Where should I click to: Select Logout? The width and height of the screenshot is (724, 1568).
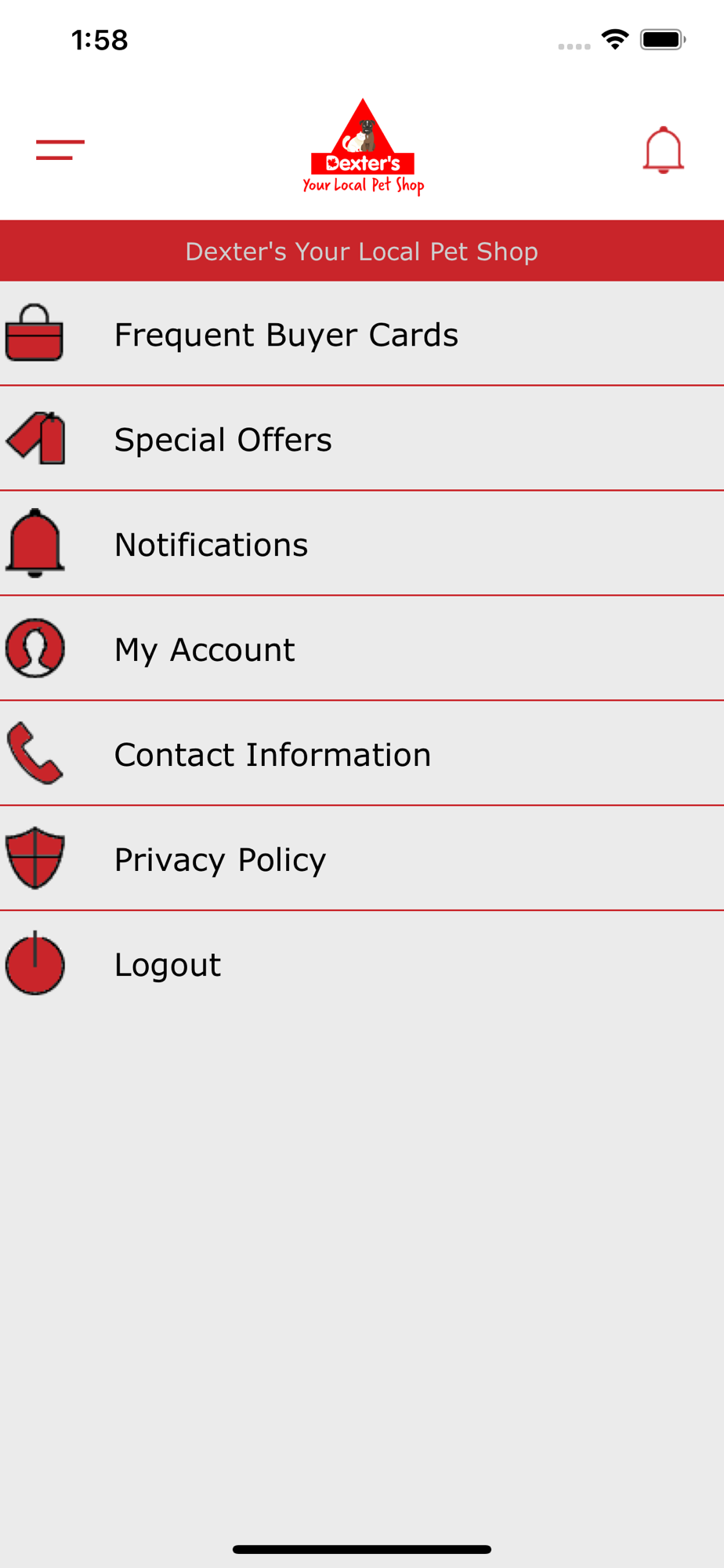[x=362, y=964]
